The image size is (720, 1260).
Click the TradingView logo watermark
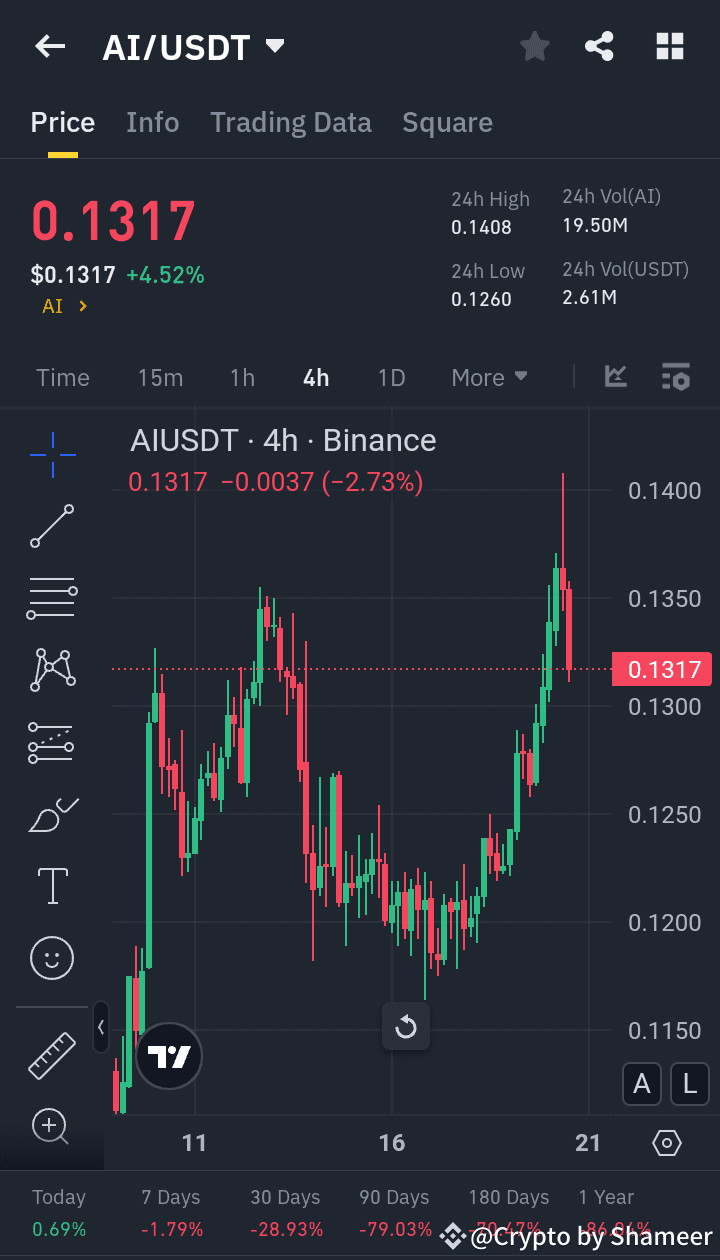169,1056
